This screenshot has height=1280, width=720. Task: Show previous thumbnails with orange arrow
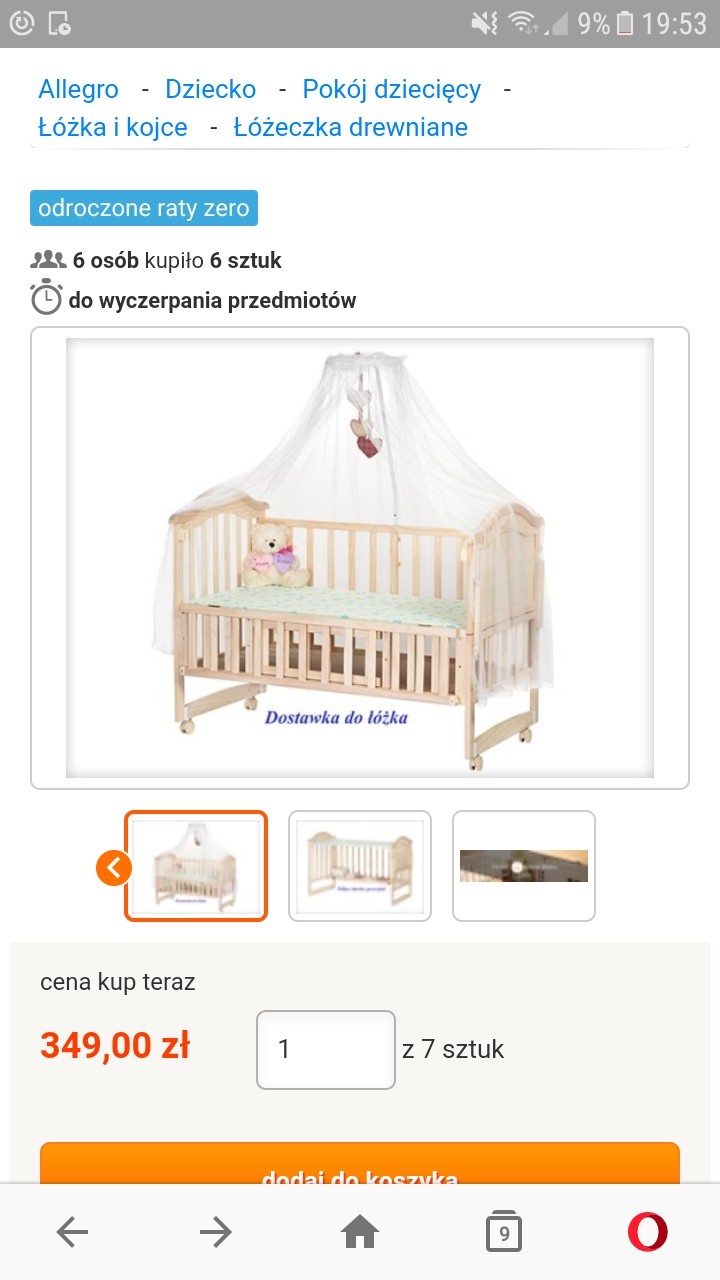114,867
